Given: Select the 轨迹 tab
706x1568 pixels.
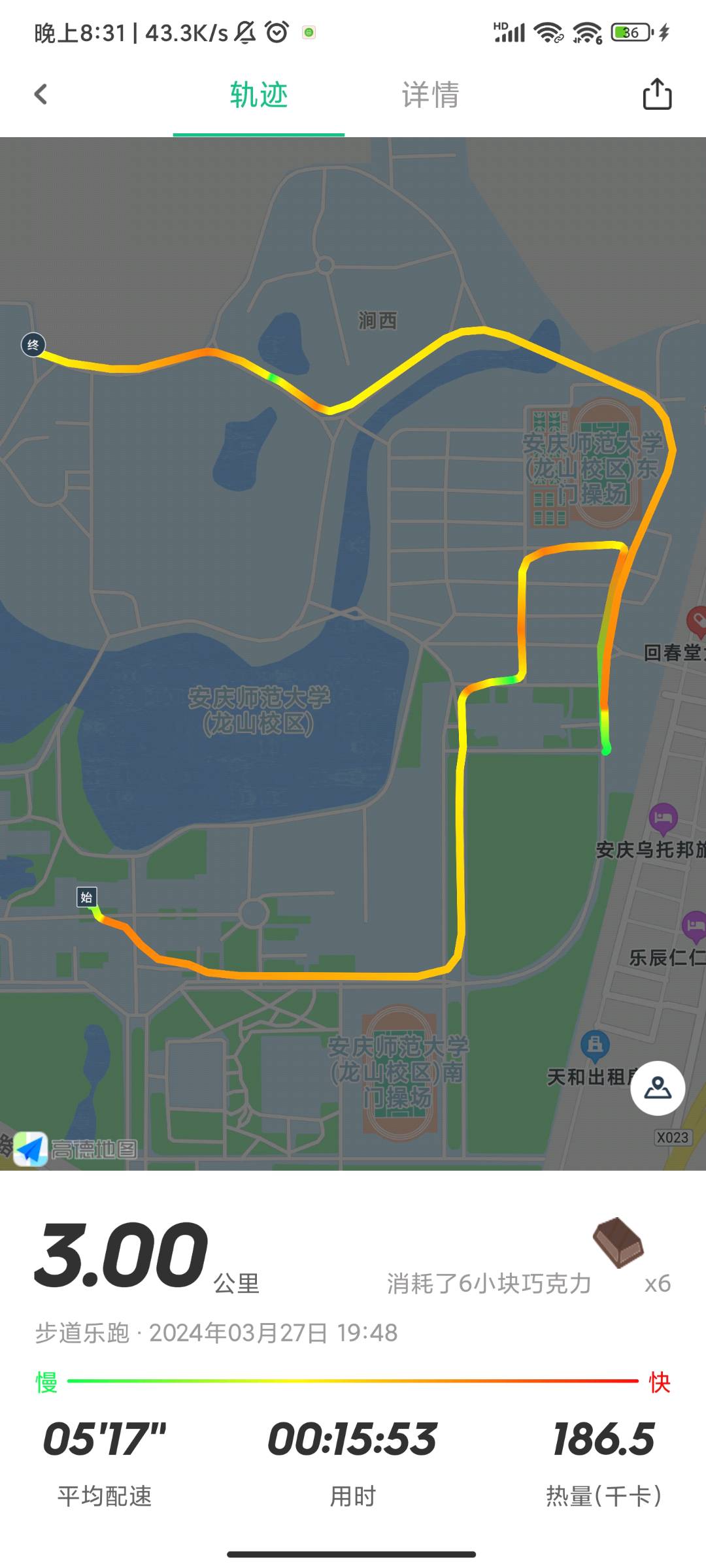Looking at the screenshot, I should 259,95.
